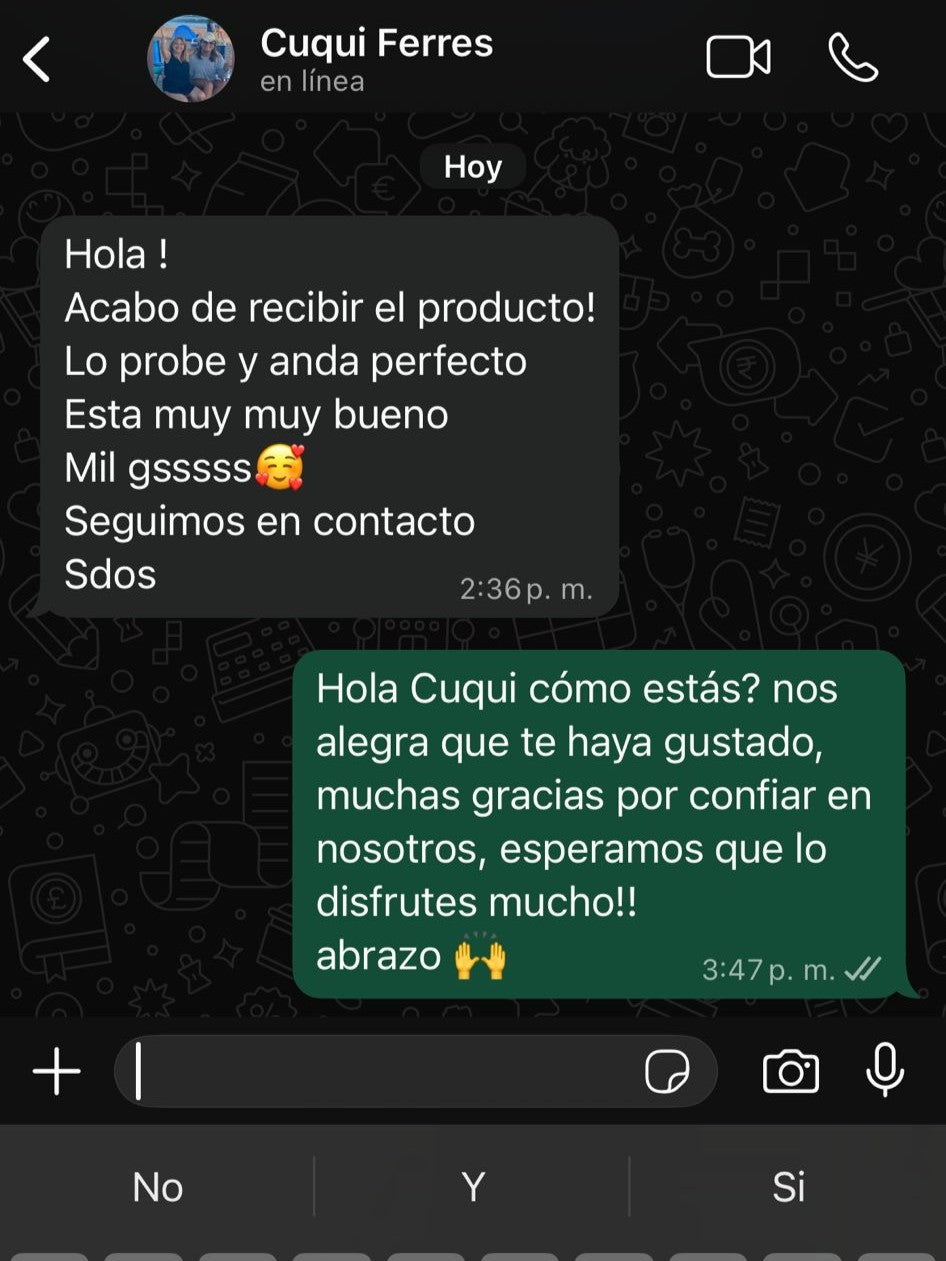The image size is (946, 1261).
Task: Insert the keyboard suggestion "Si"
Action: (x=788, y=1187)
